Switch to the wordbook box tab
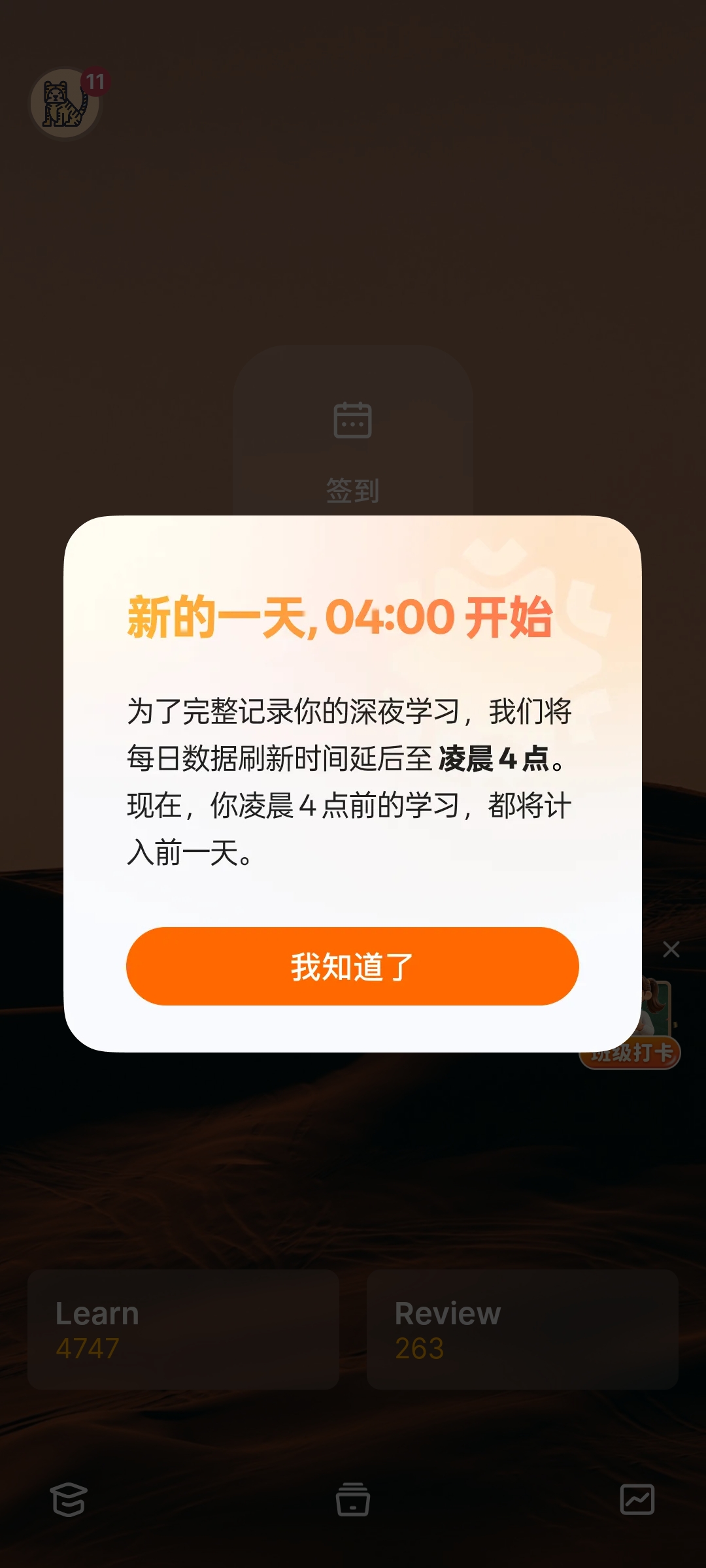This screenshot has width=706, height=1568. coord(352,1499)
